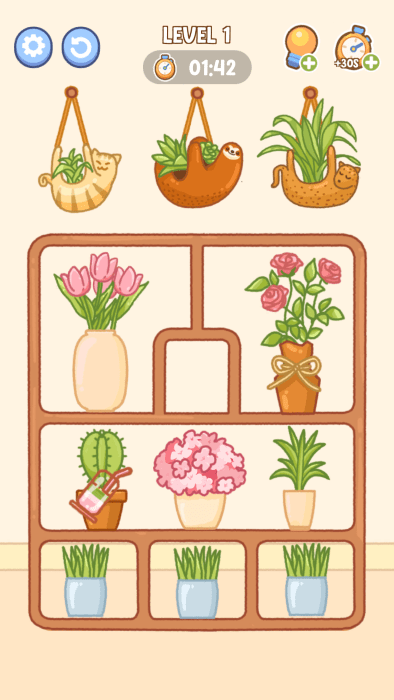Use the lightbulb hint booster
This screenshot has height=700, width=394.
point(302,48)
